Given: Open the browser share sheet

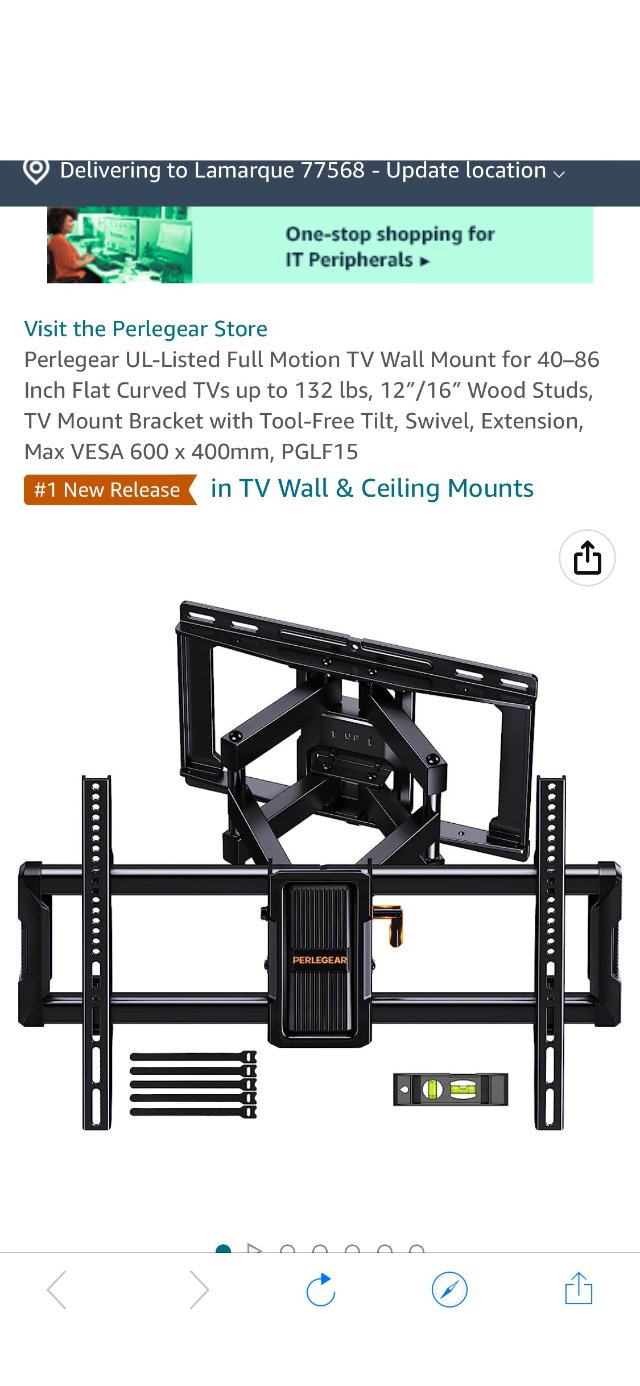Looking at the screenshot, I should click(x=579, y=1290).
